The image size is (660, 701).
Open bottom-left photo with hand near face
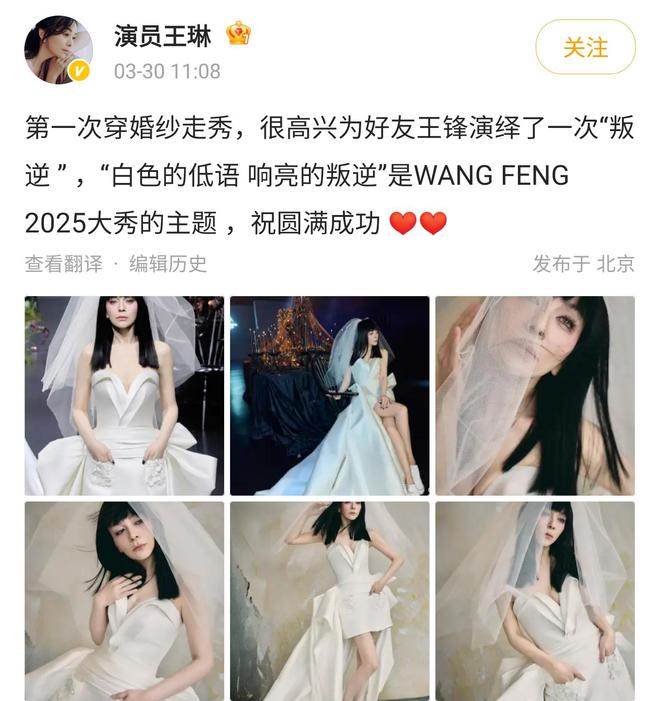pyautogui.click(x=124, y=600)
